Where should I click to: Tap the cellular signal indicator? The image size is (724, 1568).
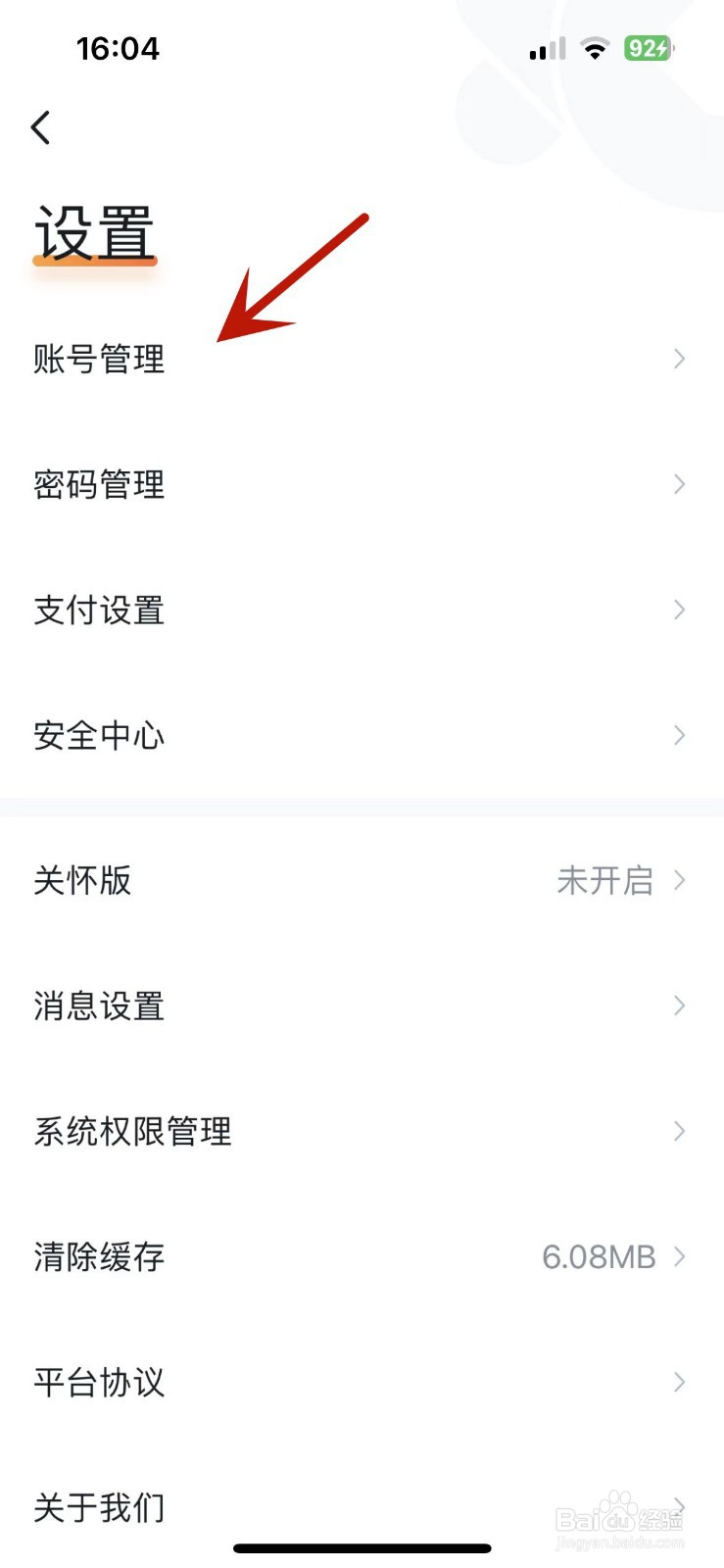(545, 49)
